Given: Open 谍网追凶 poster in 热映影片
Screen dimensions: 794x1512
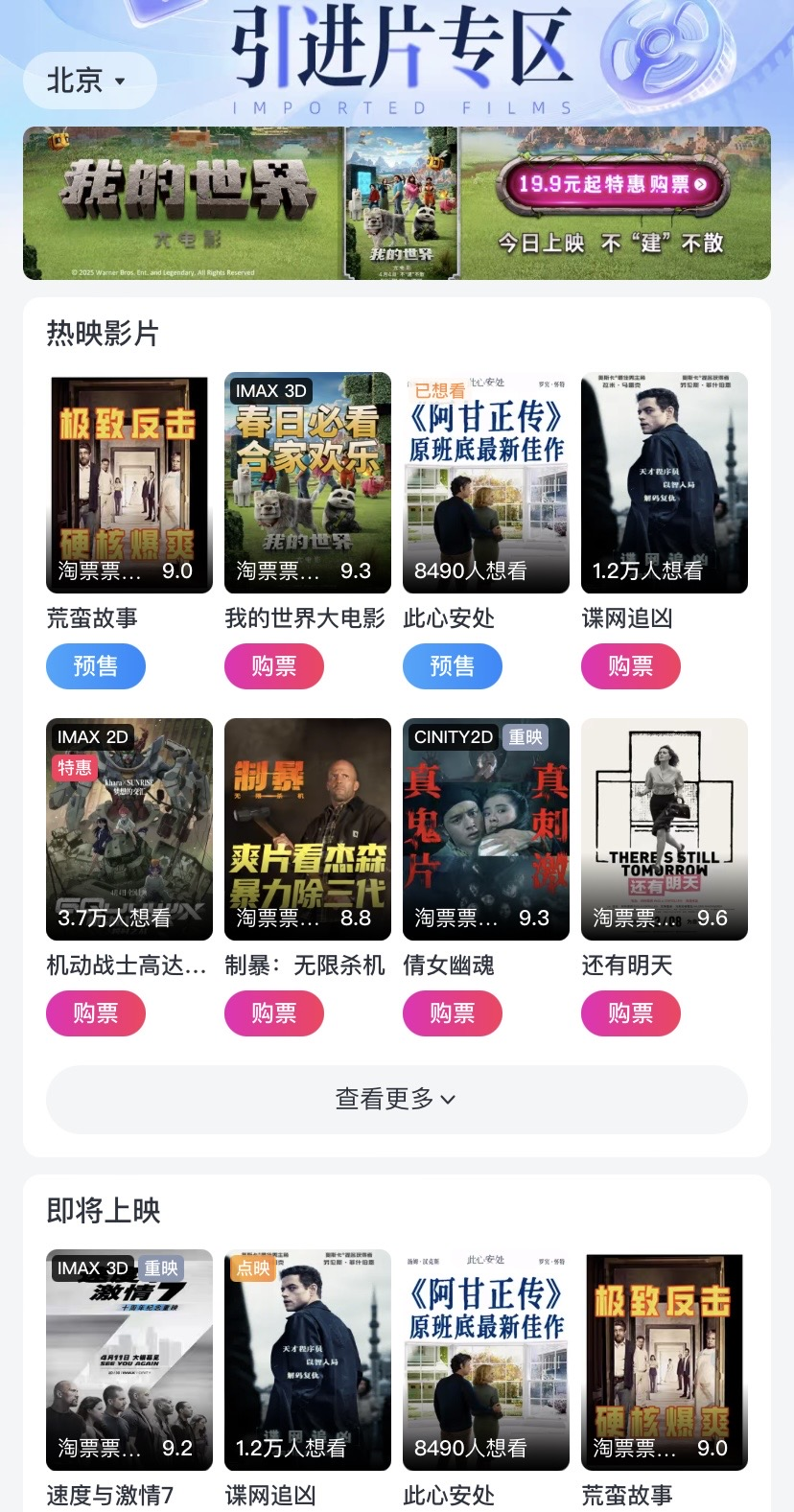Looking at the screenshot, I should [665, 482].
